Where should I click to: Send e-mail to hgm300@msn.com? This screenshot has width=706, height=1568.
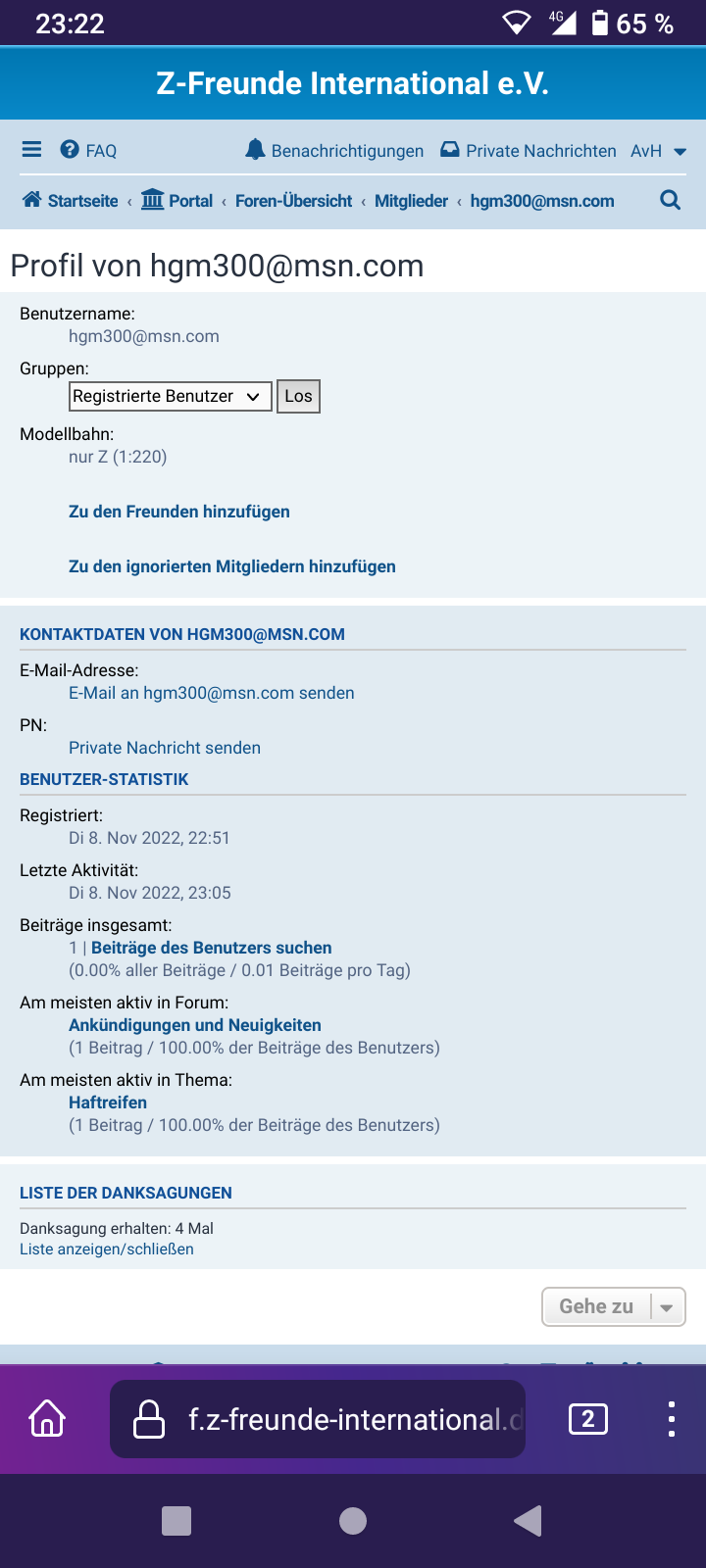212,693
